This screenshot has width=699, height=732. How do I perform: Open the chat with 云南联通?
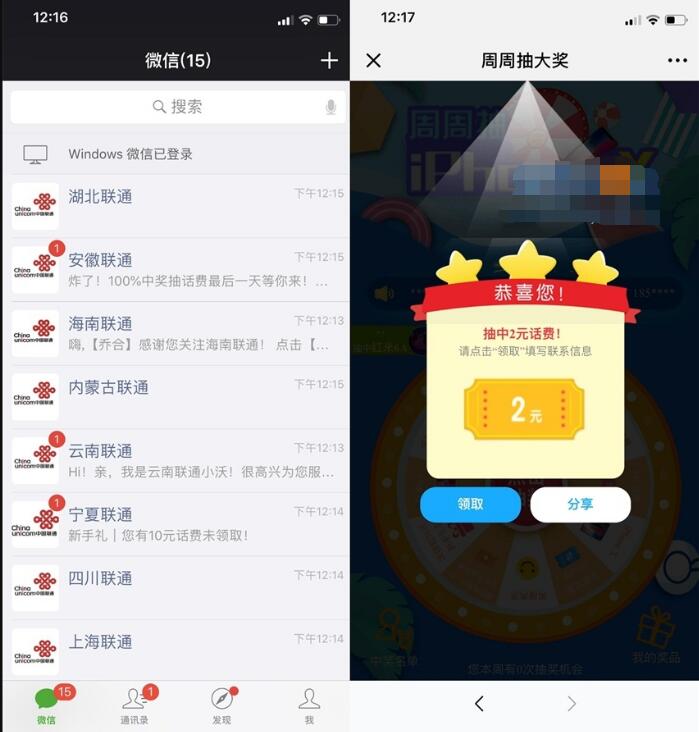(x=176, y=461)
